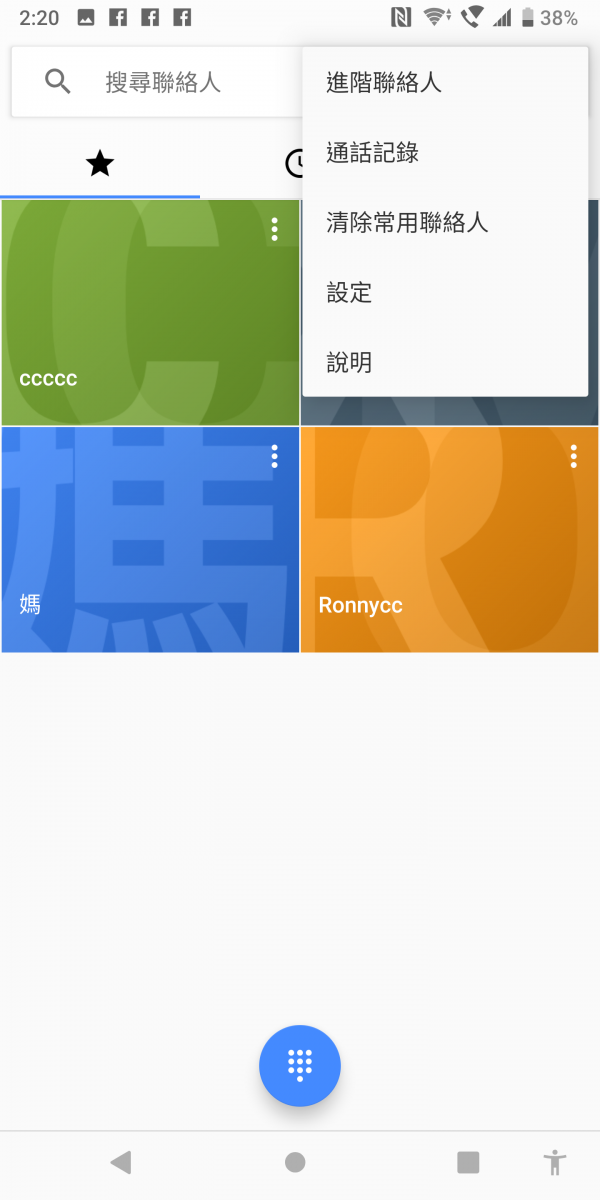Viewport: 600px width, 1200px height.
Task: Go to the home screen
Action: coord(295,1162)
